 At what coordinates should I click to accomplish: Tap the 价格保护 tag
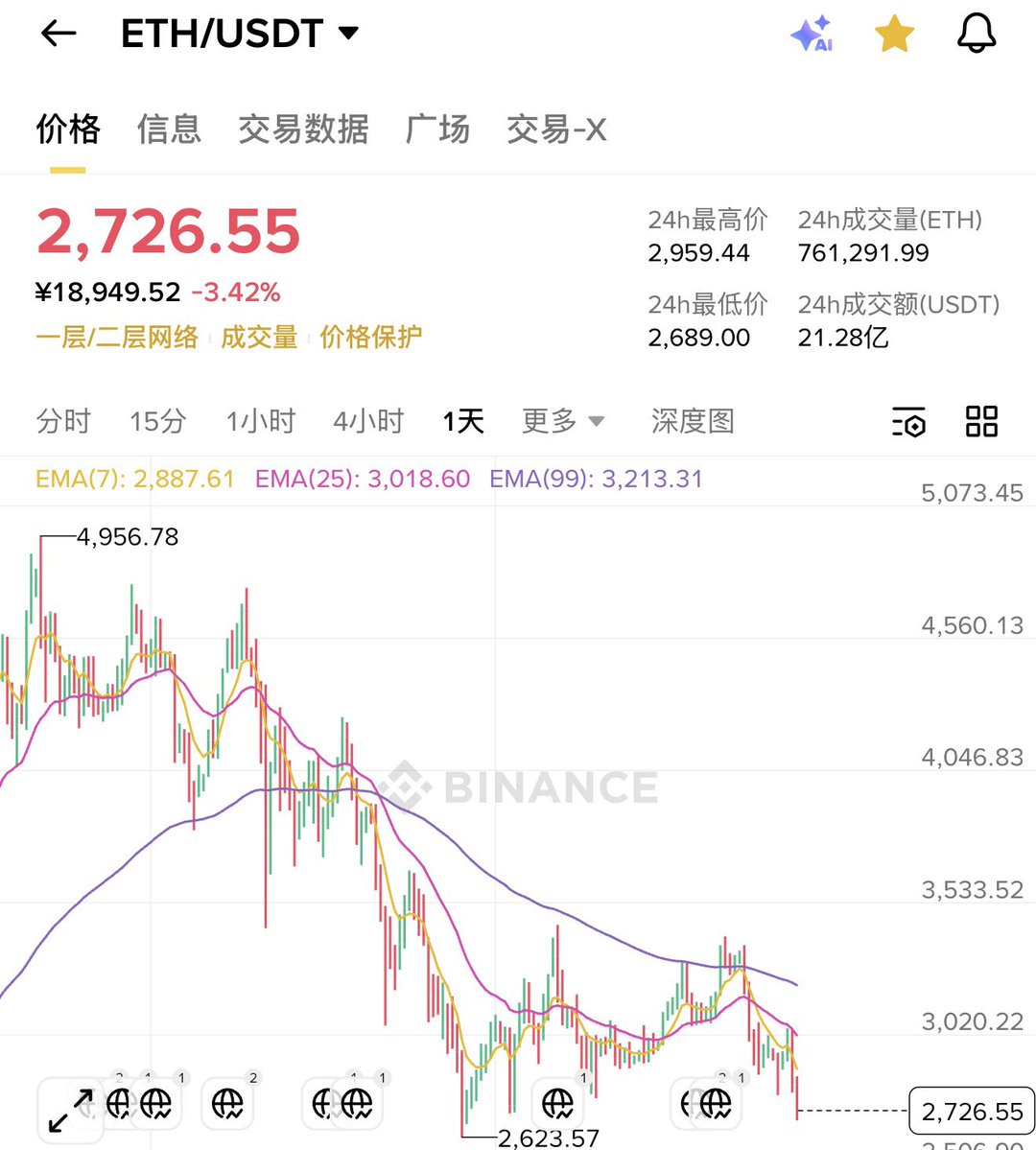click(x=371, y=337)
